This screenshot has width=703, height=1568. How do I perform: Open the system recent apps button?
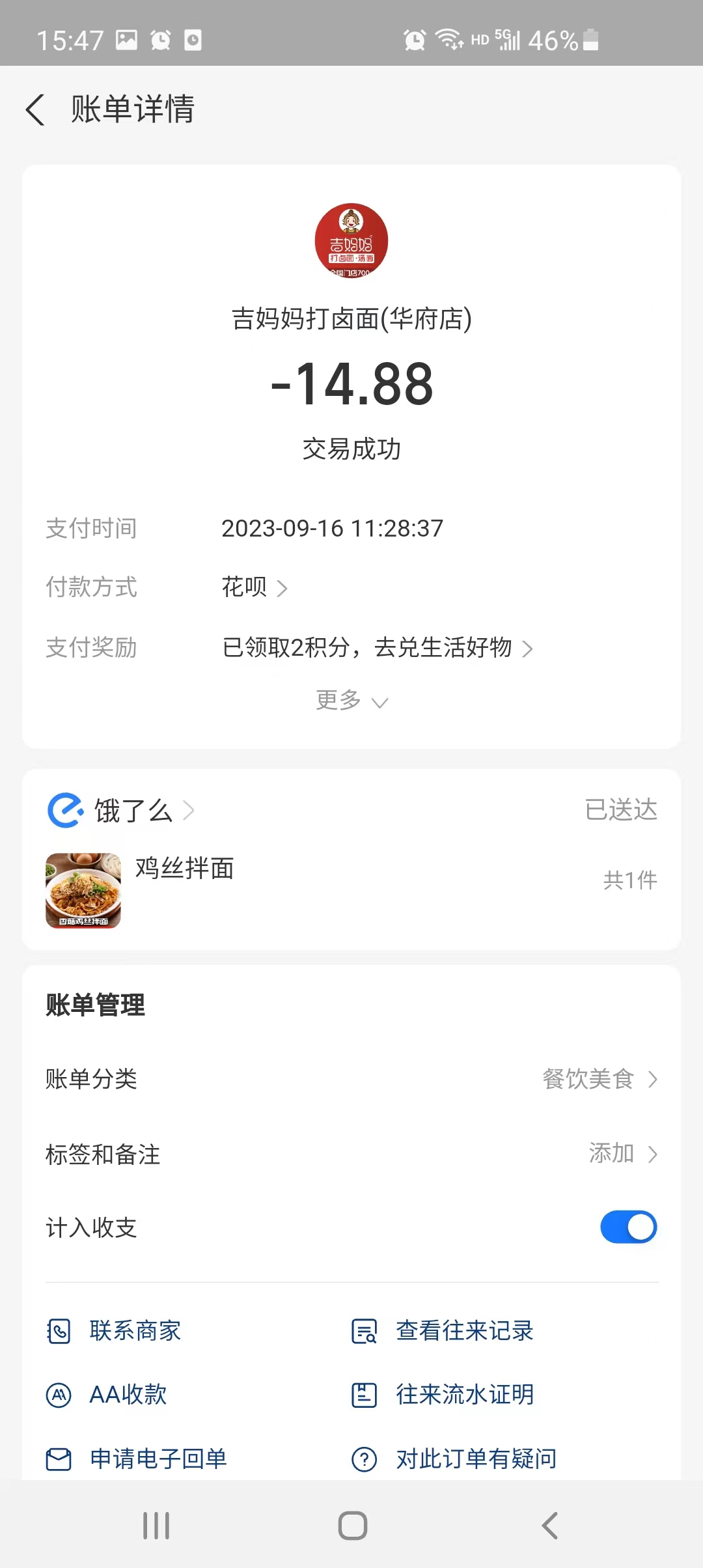coord(156,1525)
